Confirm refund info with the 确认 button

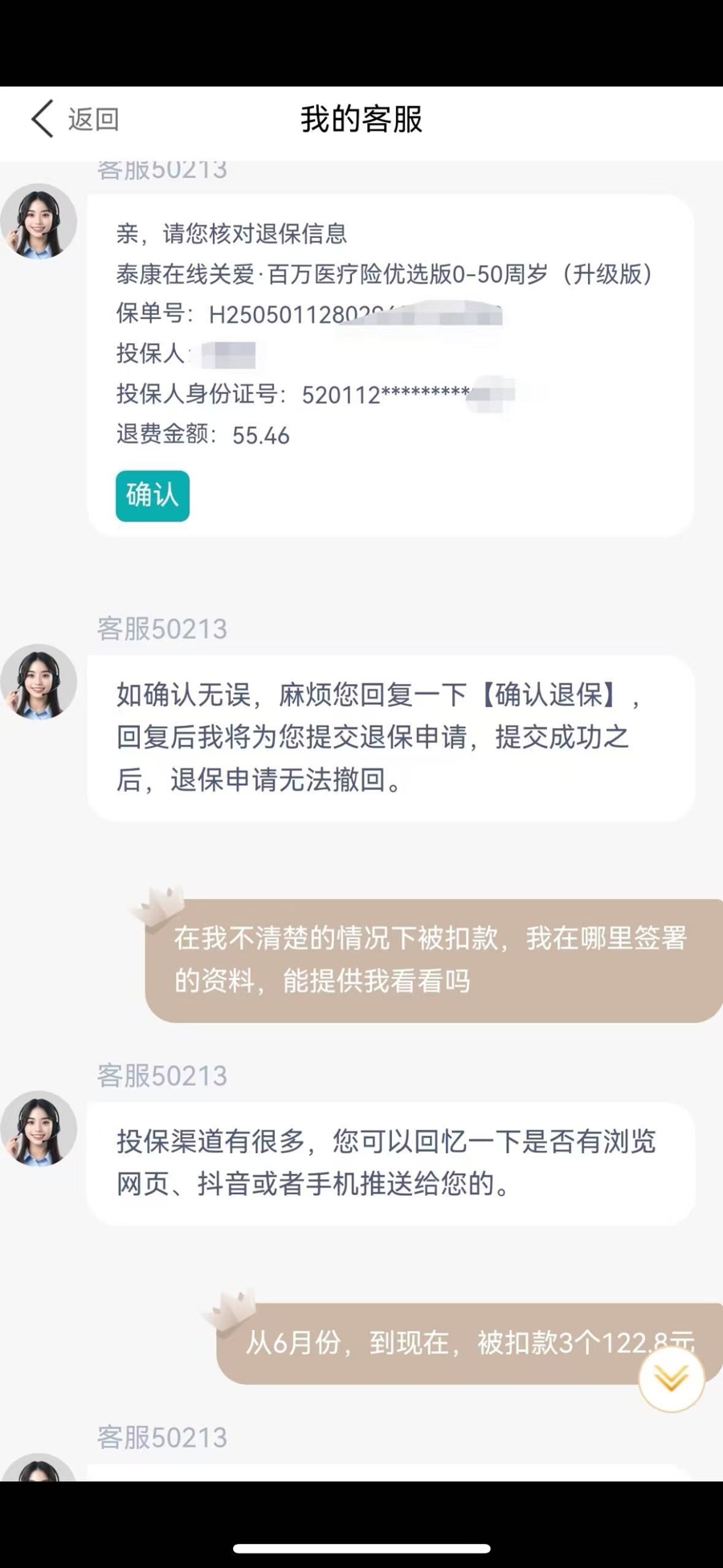tap(153, 495)
